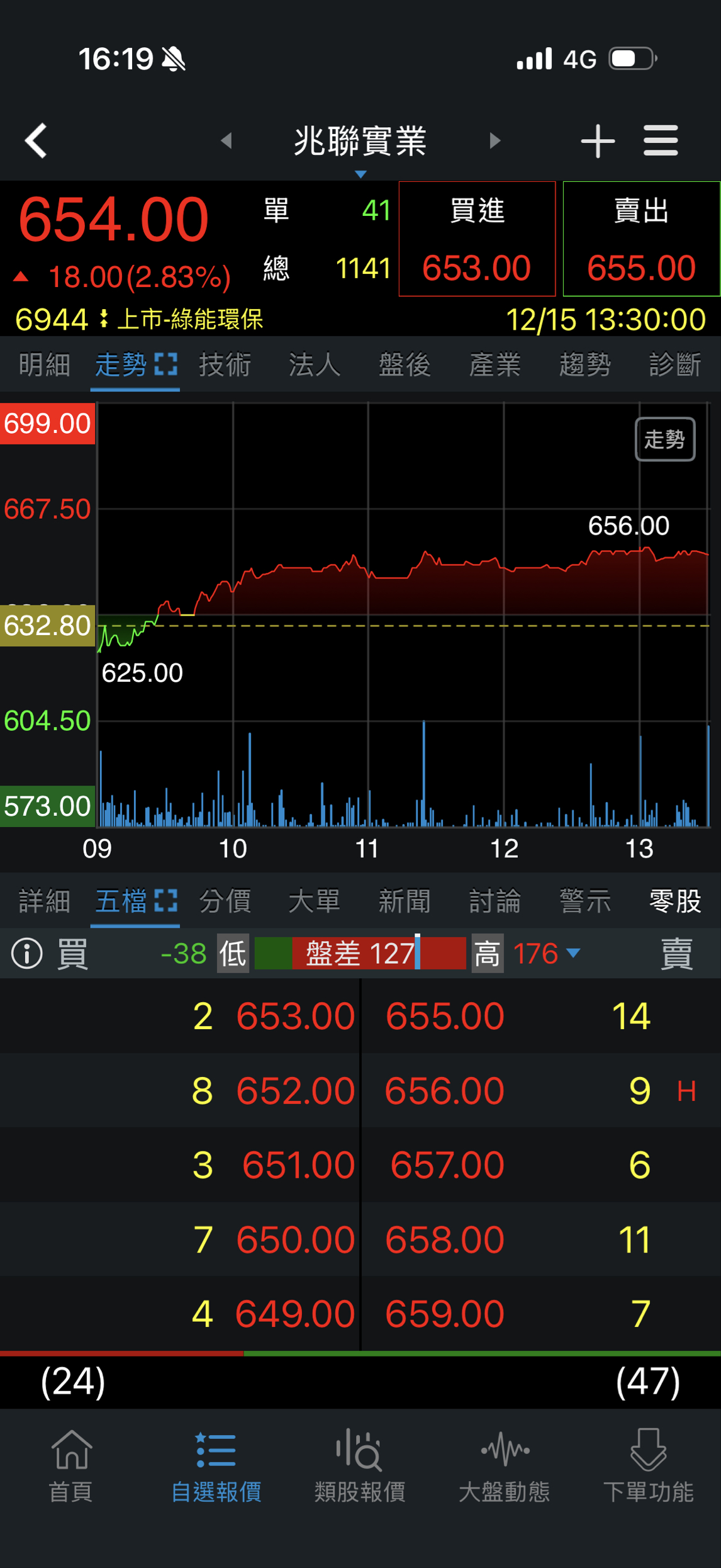
Task: Add 兆聯實業 with the plus icon
Action: (x=597, y=140)
